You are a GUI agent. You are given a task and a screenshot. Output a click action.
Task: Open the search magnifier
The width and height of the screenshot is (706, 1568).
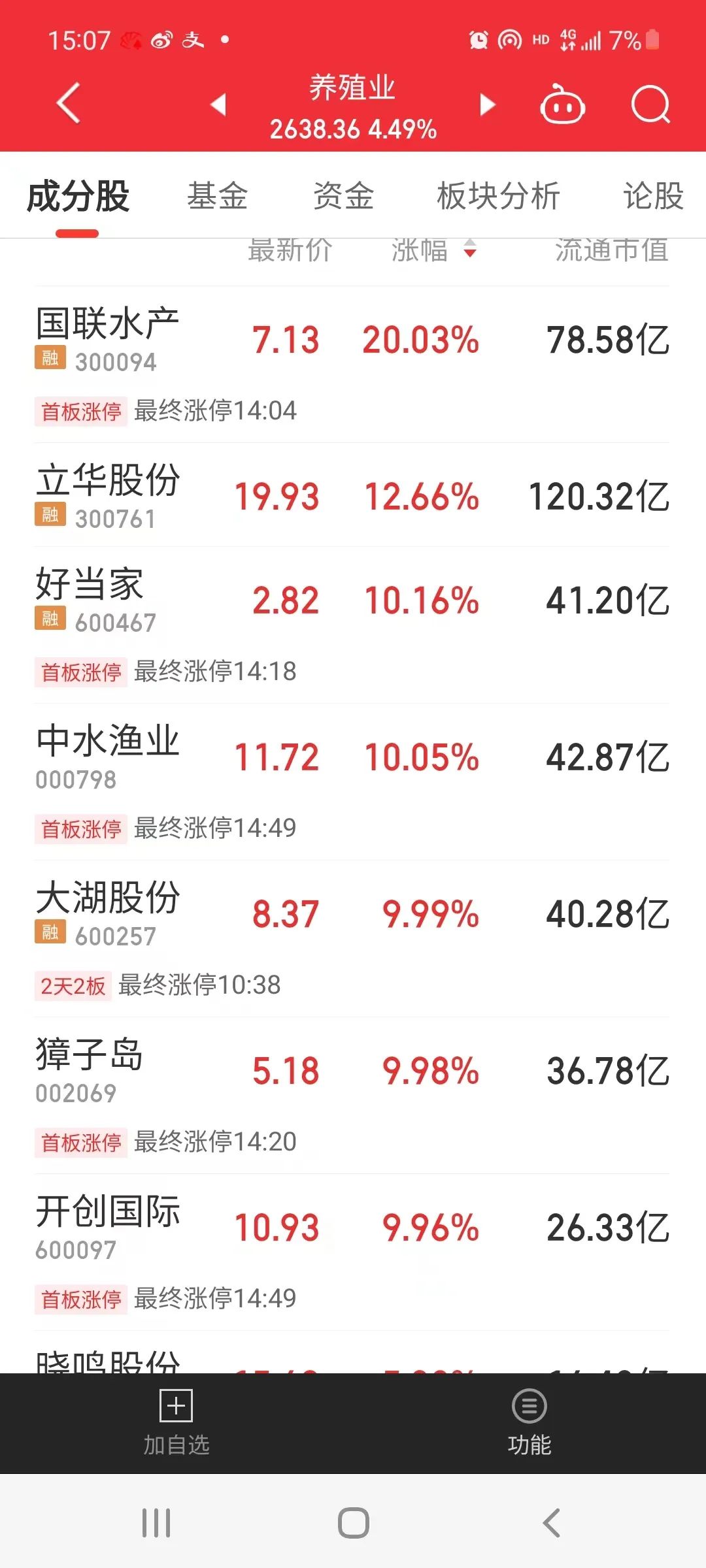pos(651,105)
